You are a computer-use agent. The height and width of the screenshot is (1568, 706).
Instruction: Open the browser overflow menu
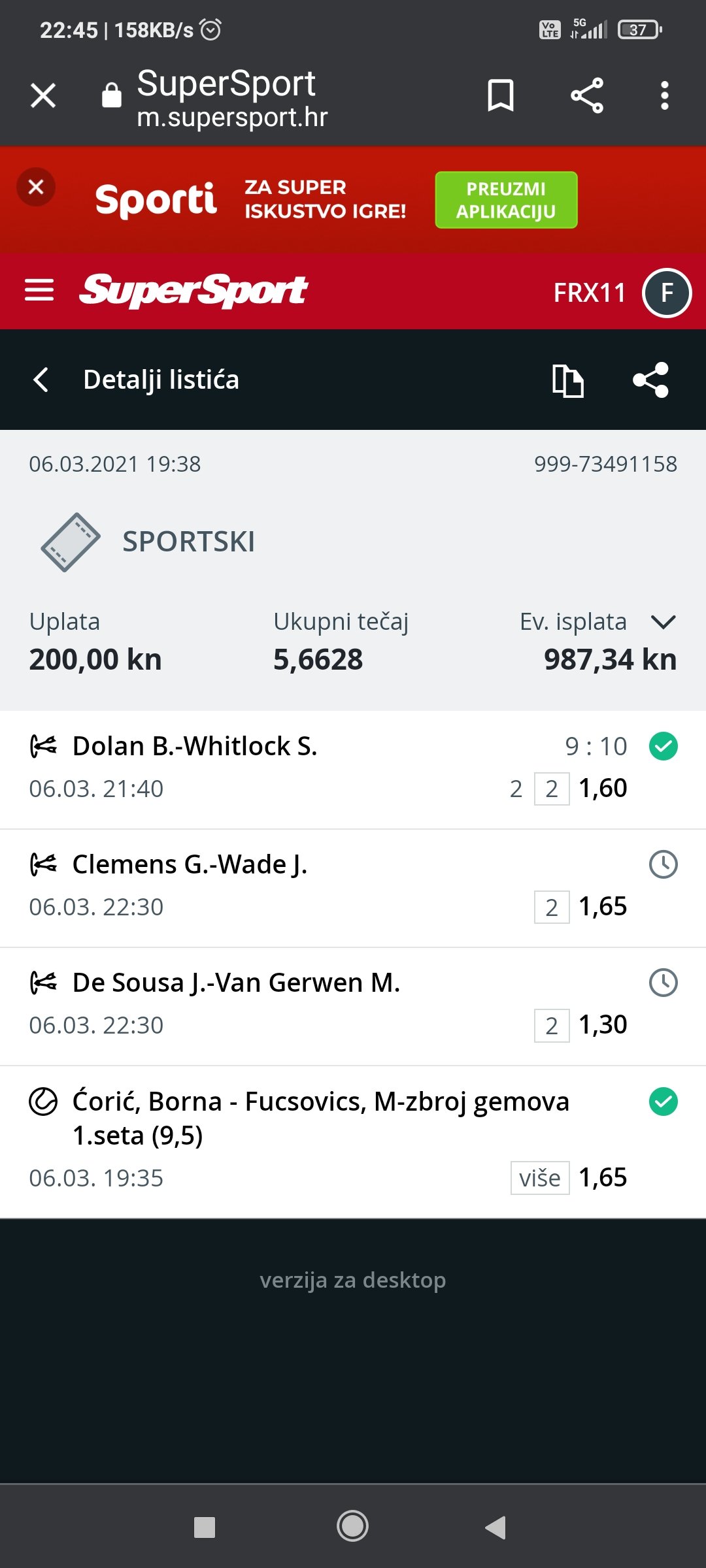click(664, 96)
